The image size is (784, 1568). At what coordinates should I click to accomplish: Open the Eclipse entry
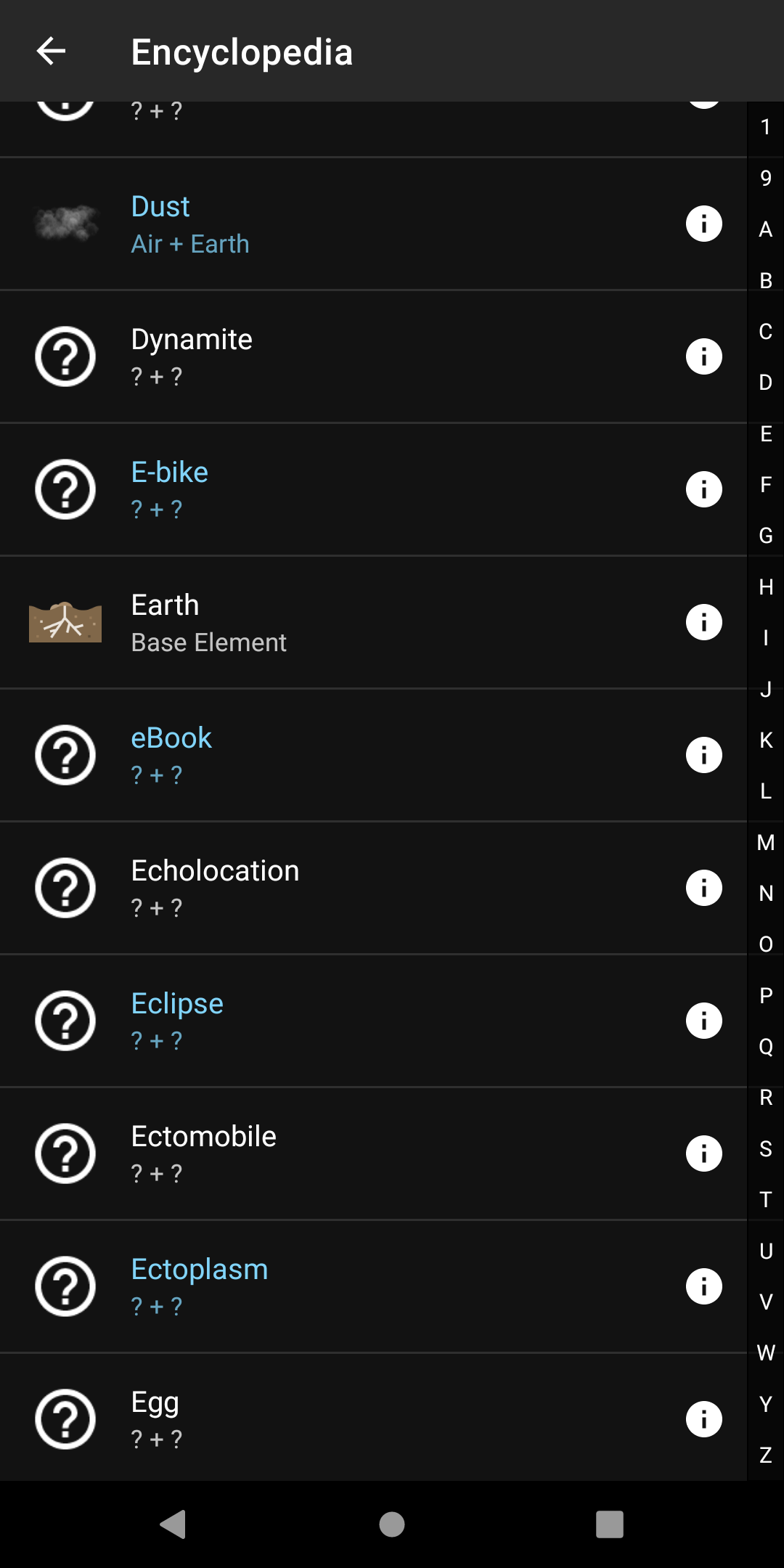(x=373, y=1021)
